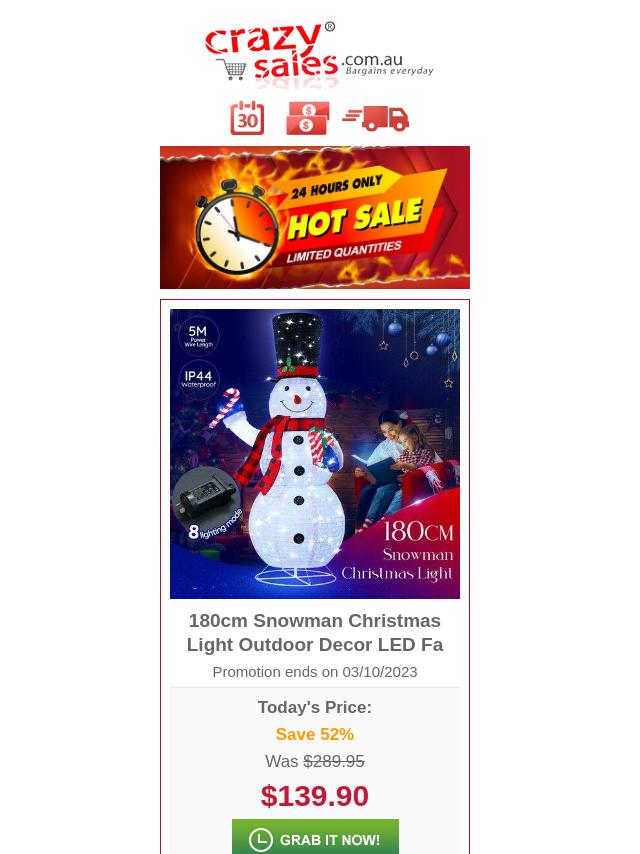The width and height of the screenshot is (640, 854).
Task: Tap the fast delivery truck icon
Action: [376, 118]
